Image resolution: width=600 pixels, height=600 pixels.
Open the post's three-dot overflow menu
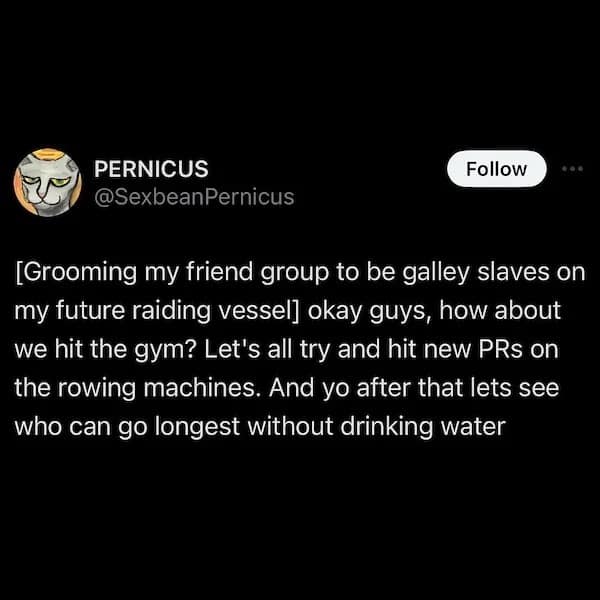[x=572, y=169]
